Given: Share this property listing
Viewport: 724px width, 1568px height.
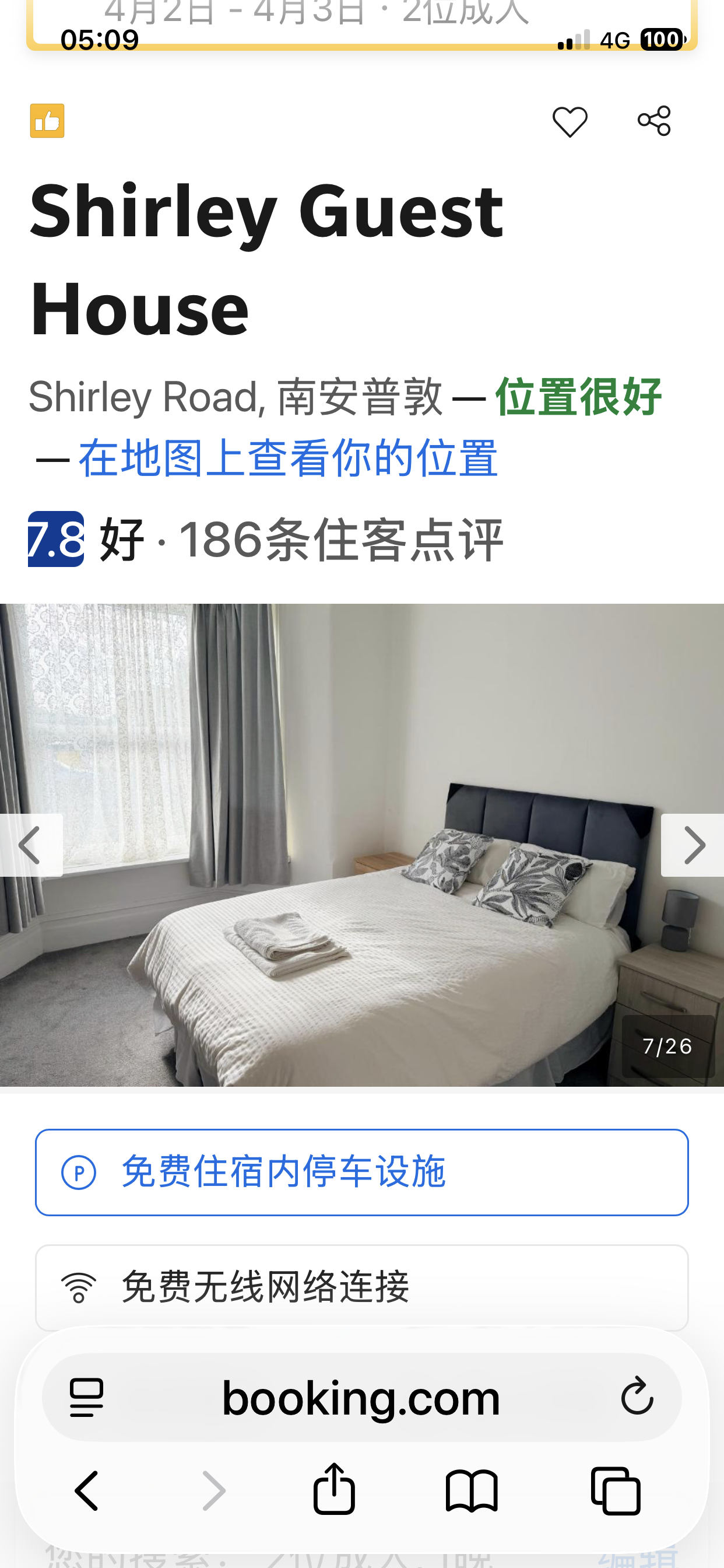Looking at the screenshot, I should coord(654,121).
